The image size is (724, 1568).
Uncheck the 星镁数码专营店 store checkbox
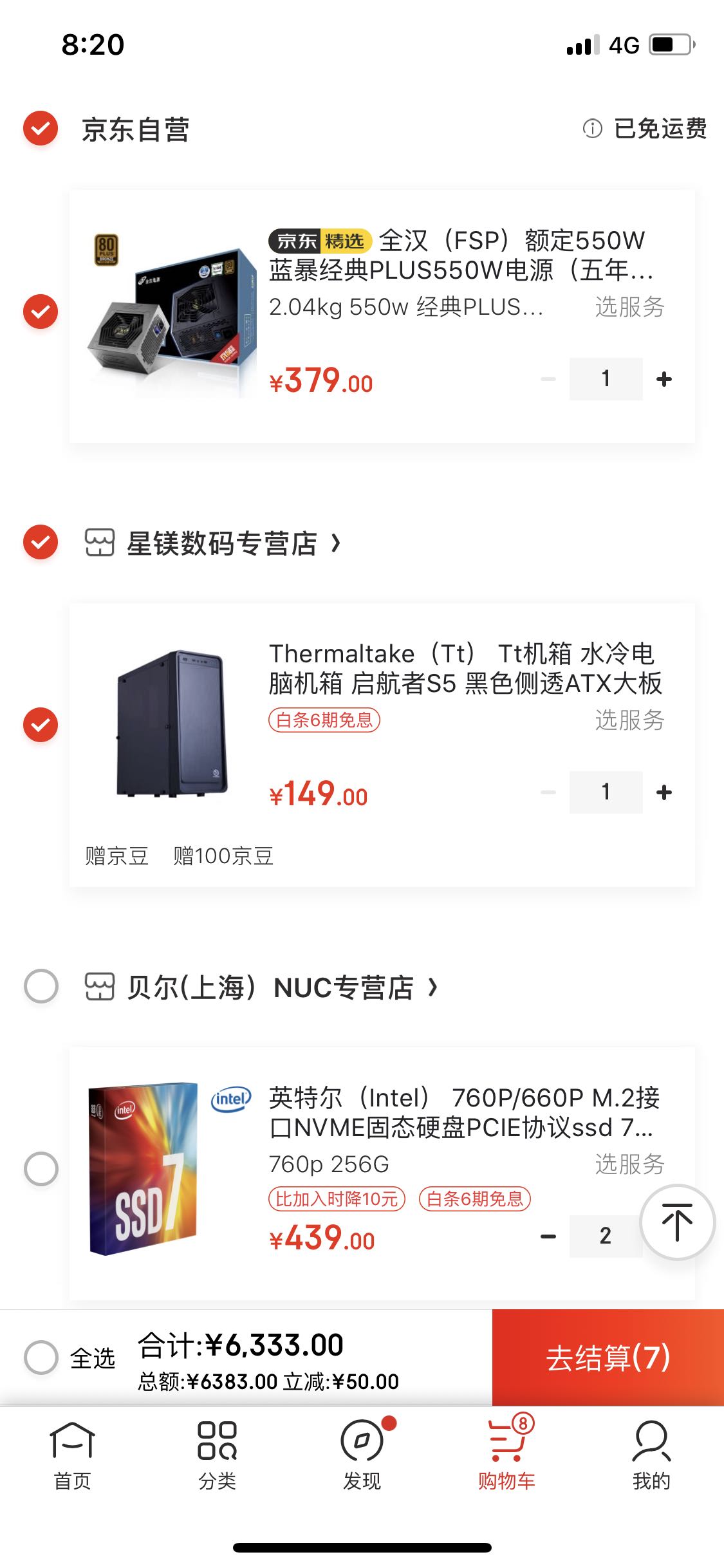(41, 541)
